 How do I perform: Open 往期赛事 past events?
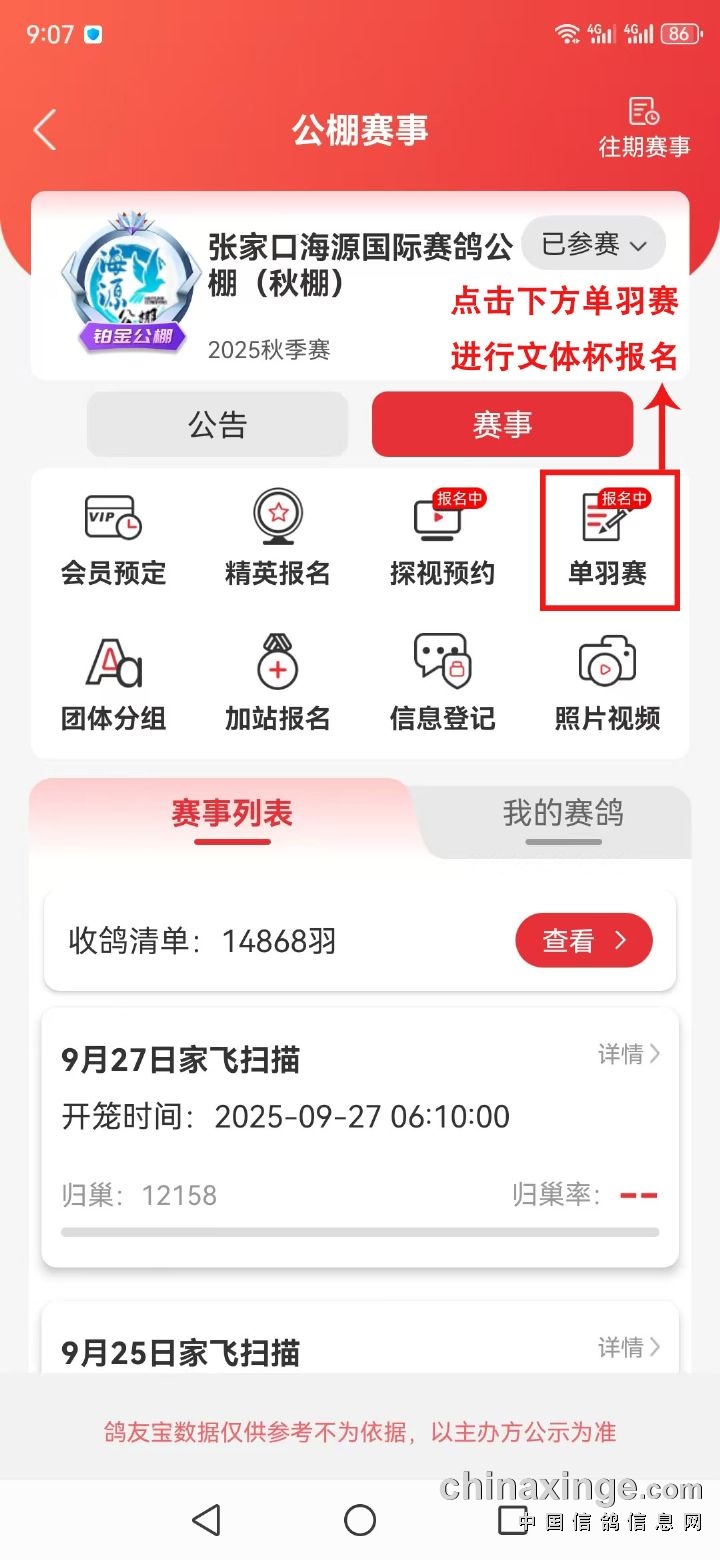pyautogui.click(x=644, y=128)
